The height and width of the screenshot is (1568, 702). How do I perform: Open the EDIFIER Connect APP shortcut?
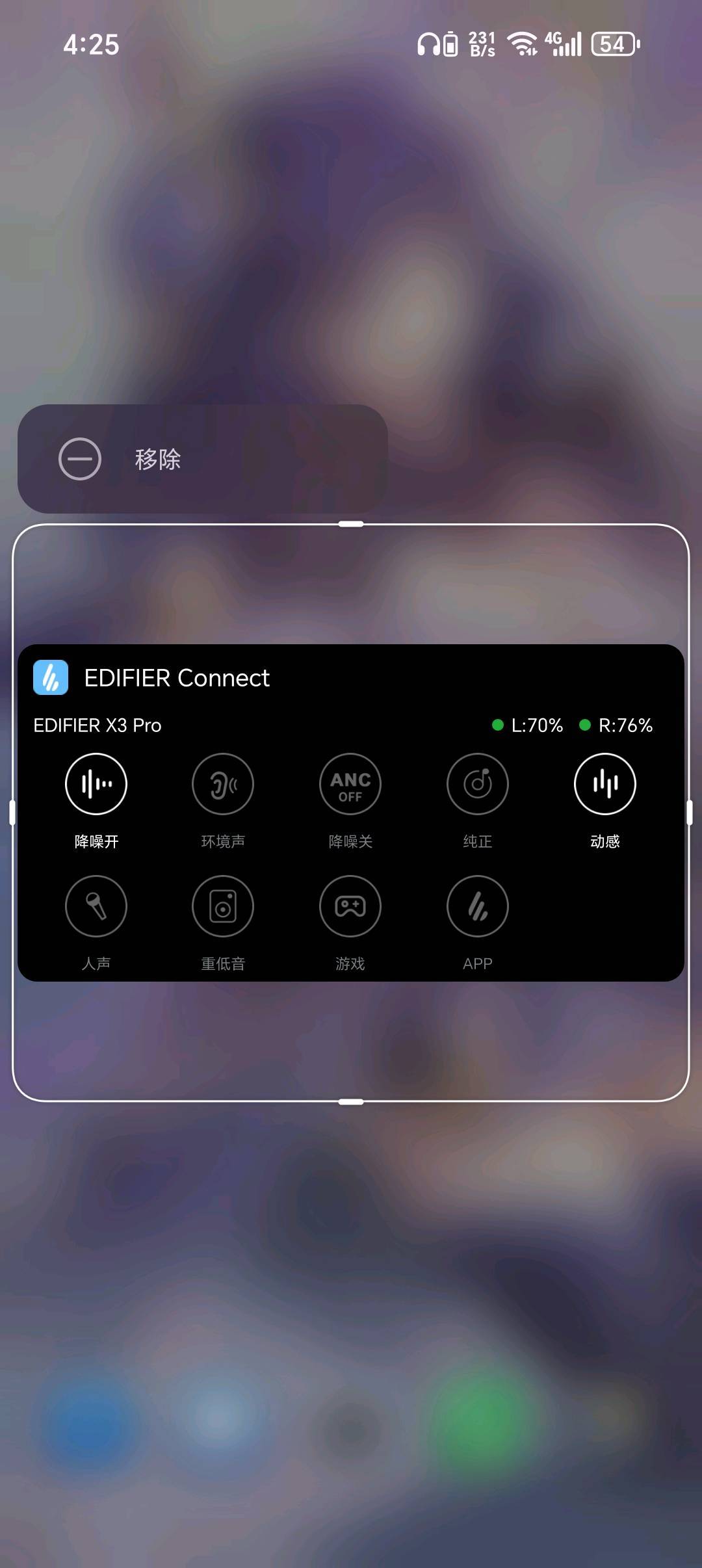pos(478,906)
